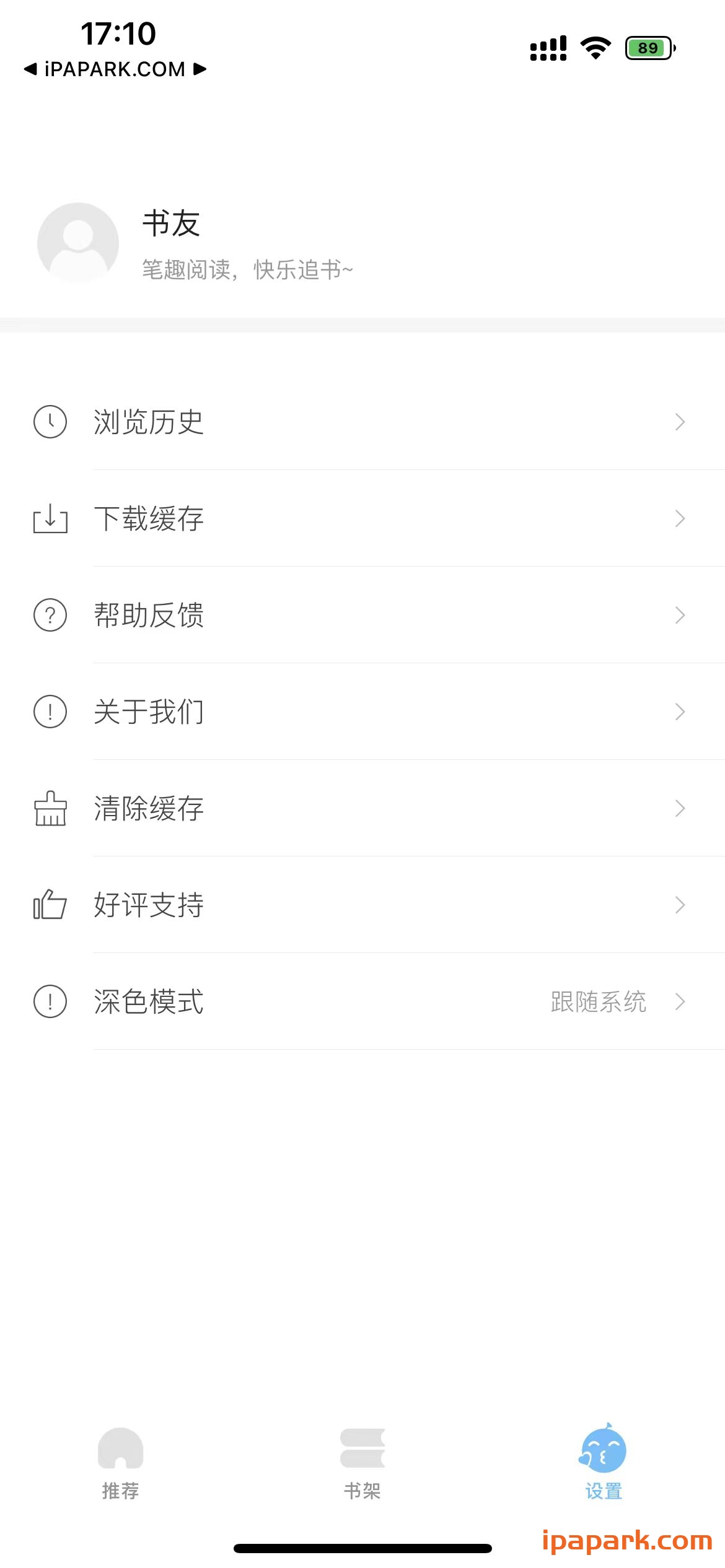This screenshot has width=725, height=1568.
Task: Tap the clear cache broom icon
Action: tap(50, 808)
